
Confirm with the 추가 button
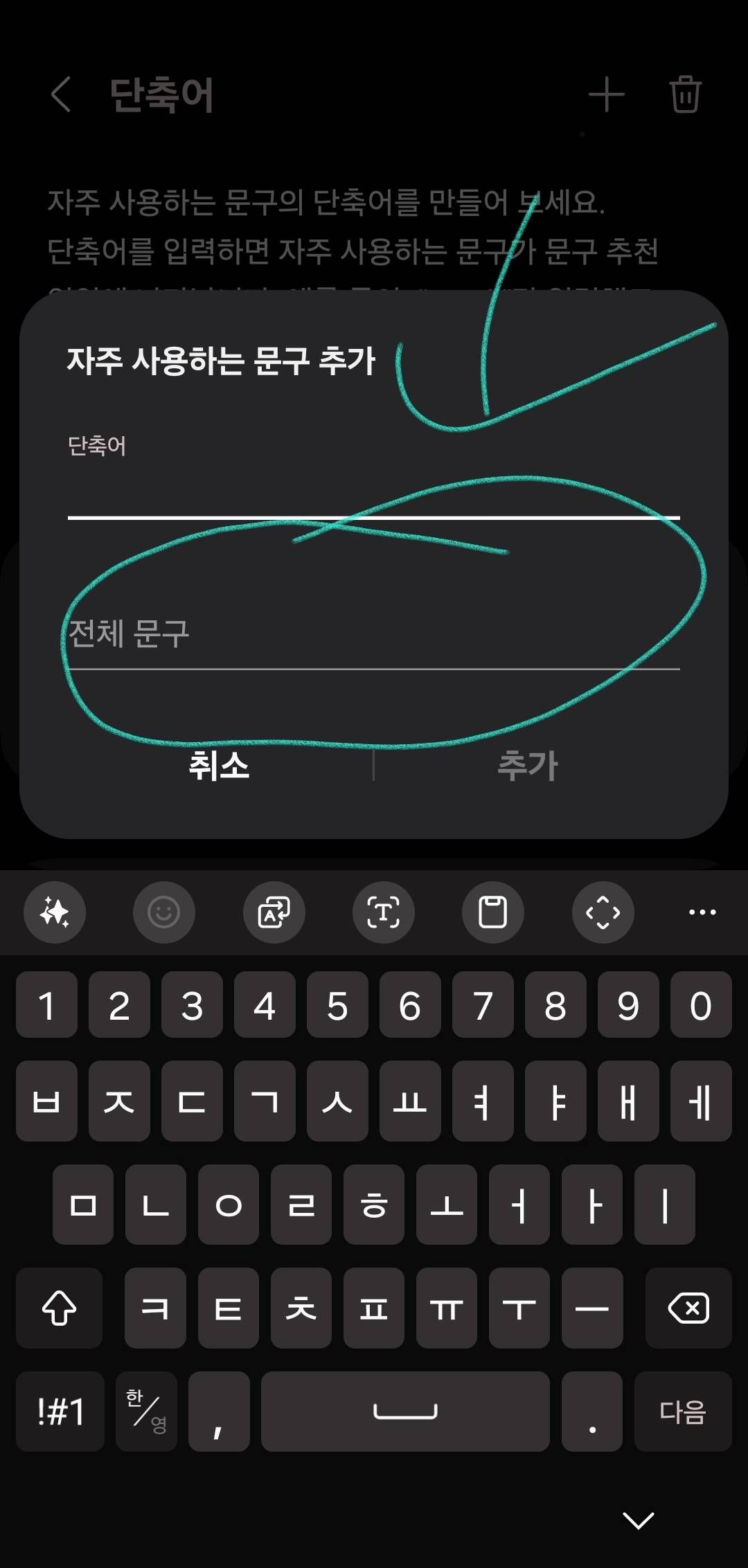(x=528, y=766)
